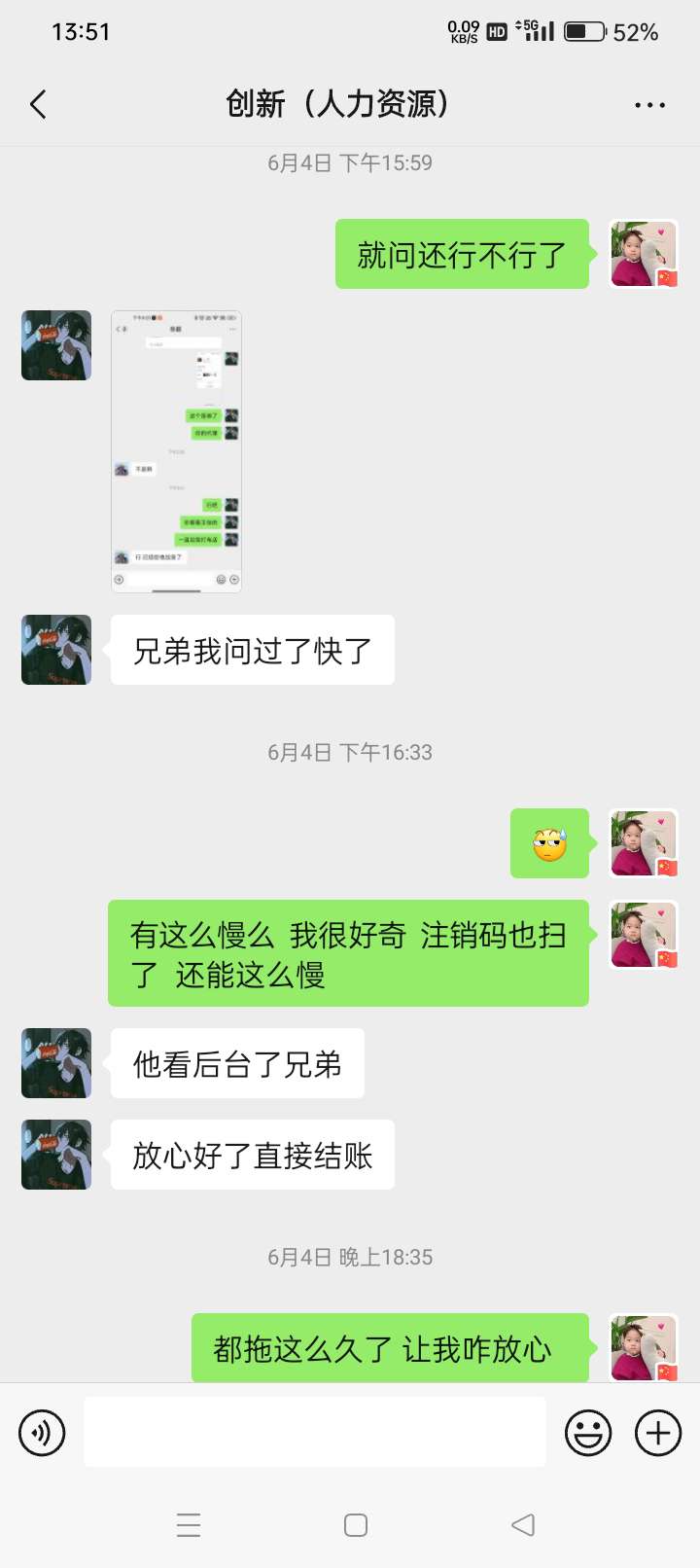
Task: Open the shared screenshot image message
Action: [x=176, y=451]
